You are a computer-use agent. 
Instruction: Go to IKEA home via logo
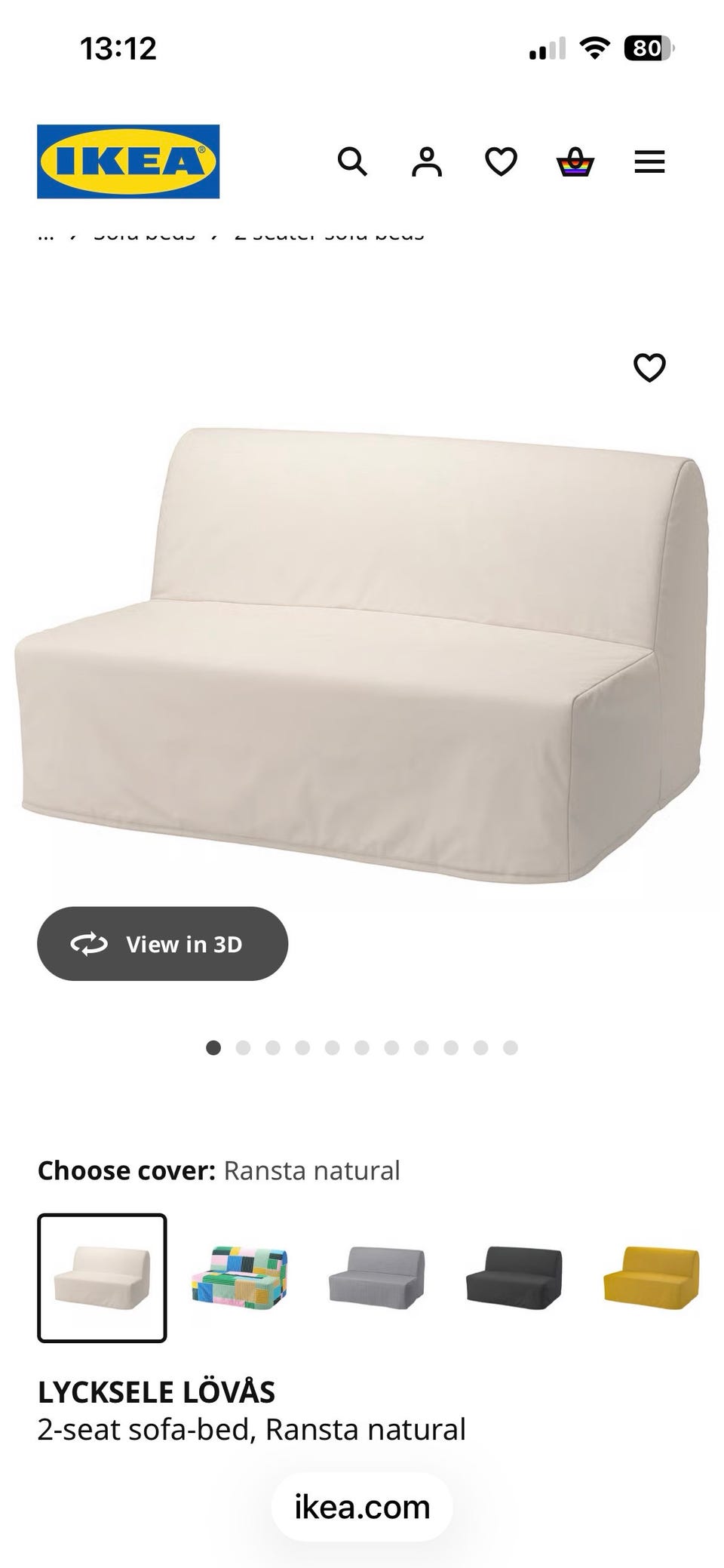point(128,161)
